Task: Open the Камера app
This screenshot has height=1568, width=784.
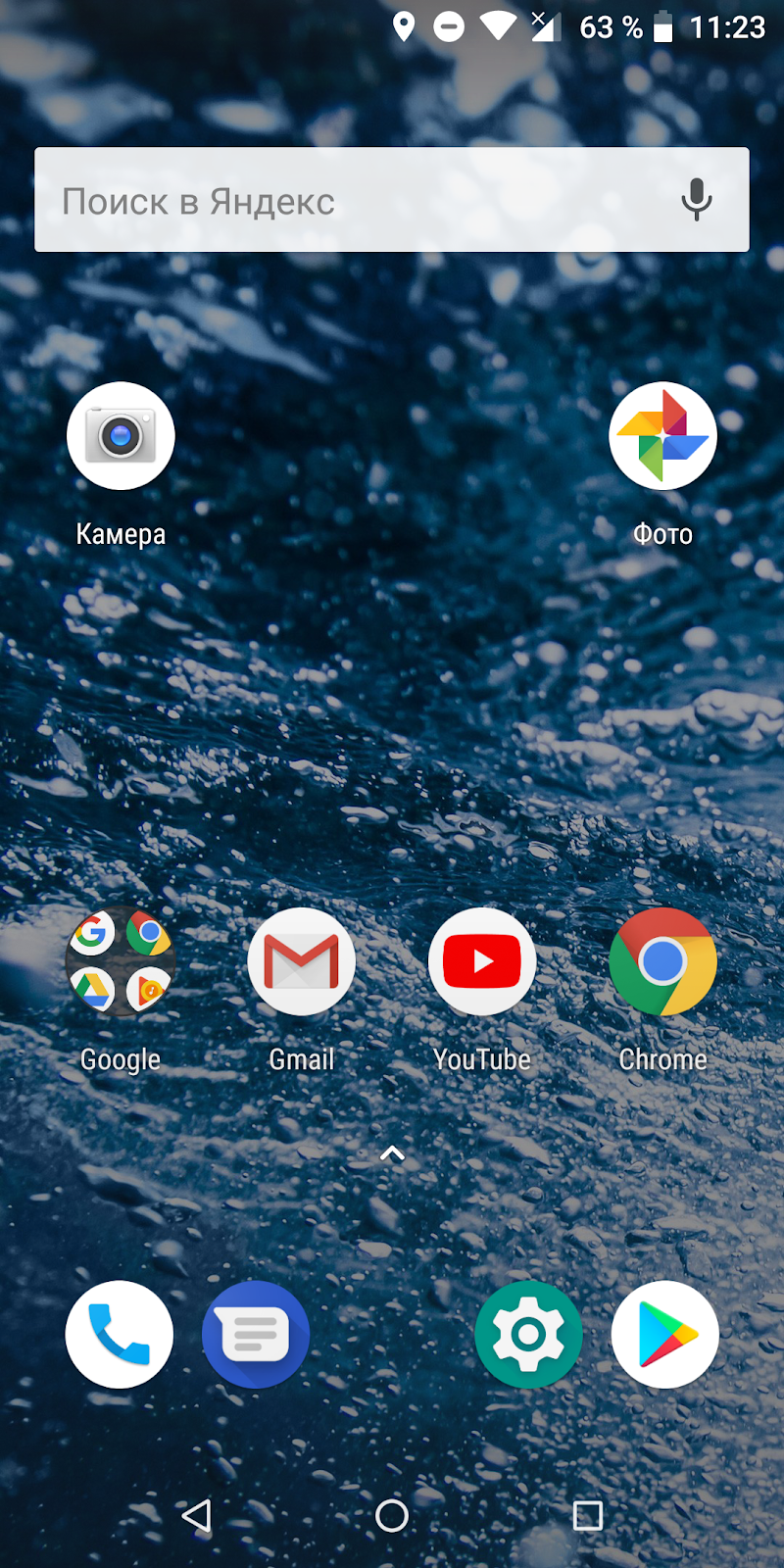Action: click(121, 436)
